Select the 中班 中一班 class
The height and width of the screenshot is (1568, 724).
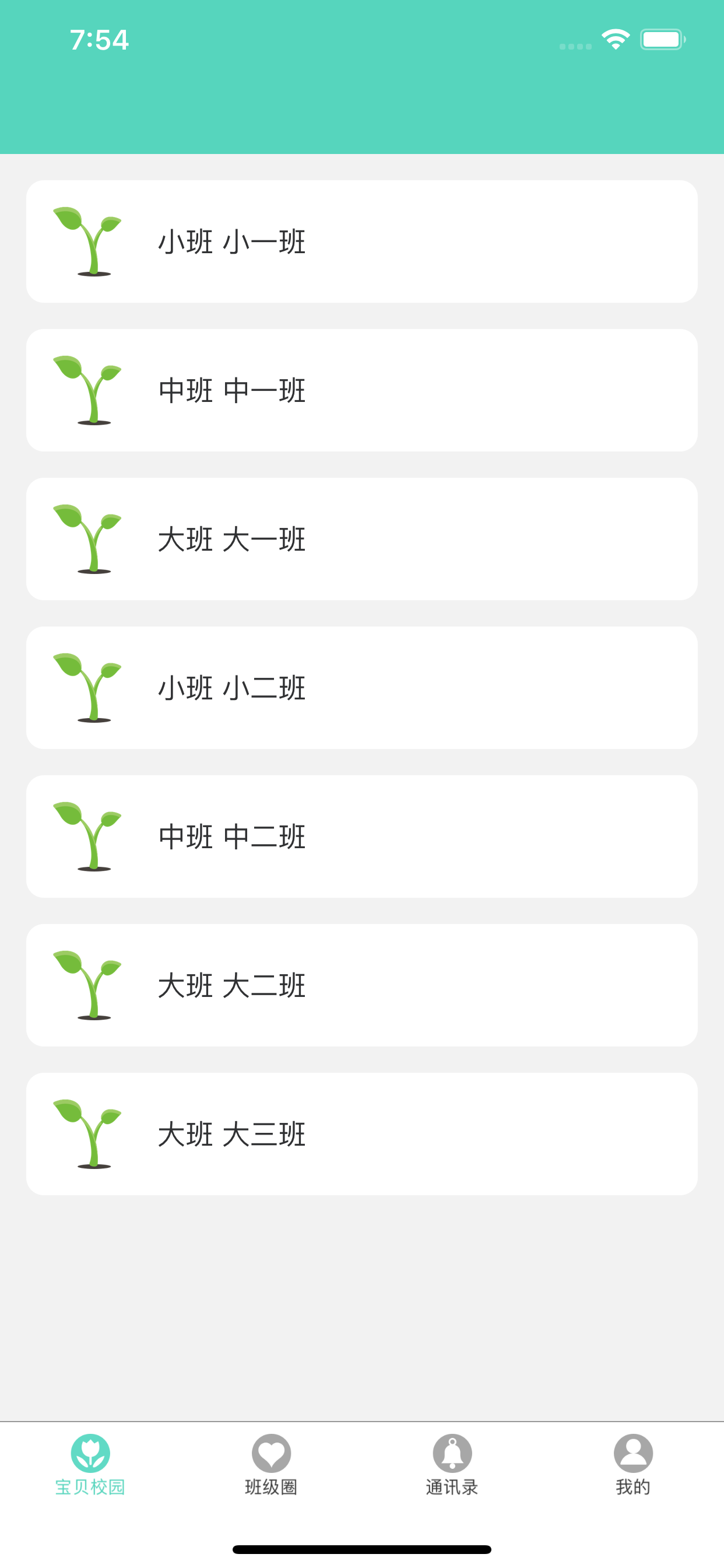[x=362, y=390]
